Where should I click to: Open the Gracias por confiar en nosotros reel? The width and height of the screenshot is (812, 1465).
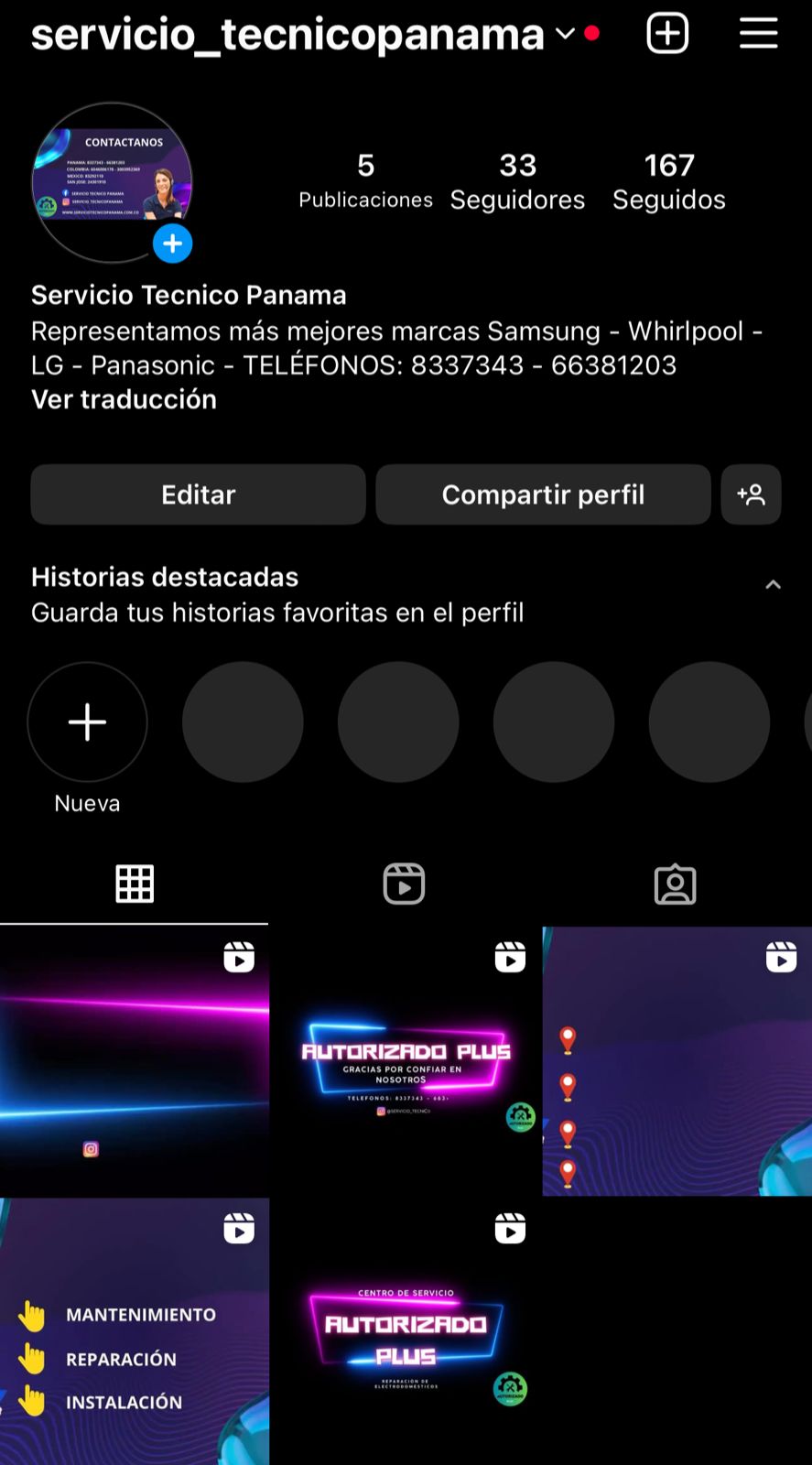pos(406,1060)
